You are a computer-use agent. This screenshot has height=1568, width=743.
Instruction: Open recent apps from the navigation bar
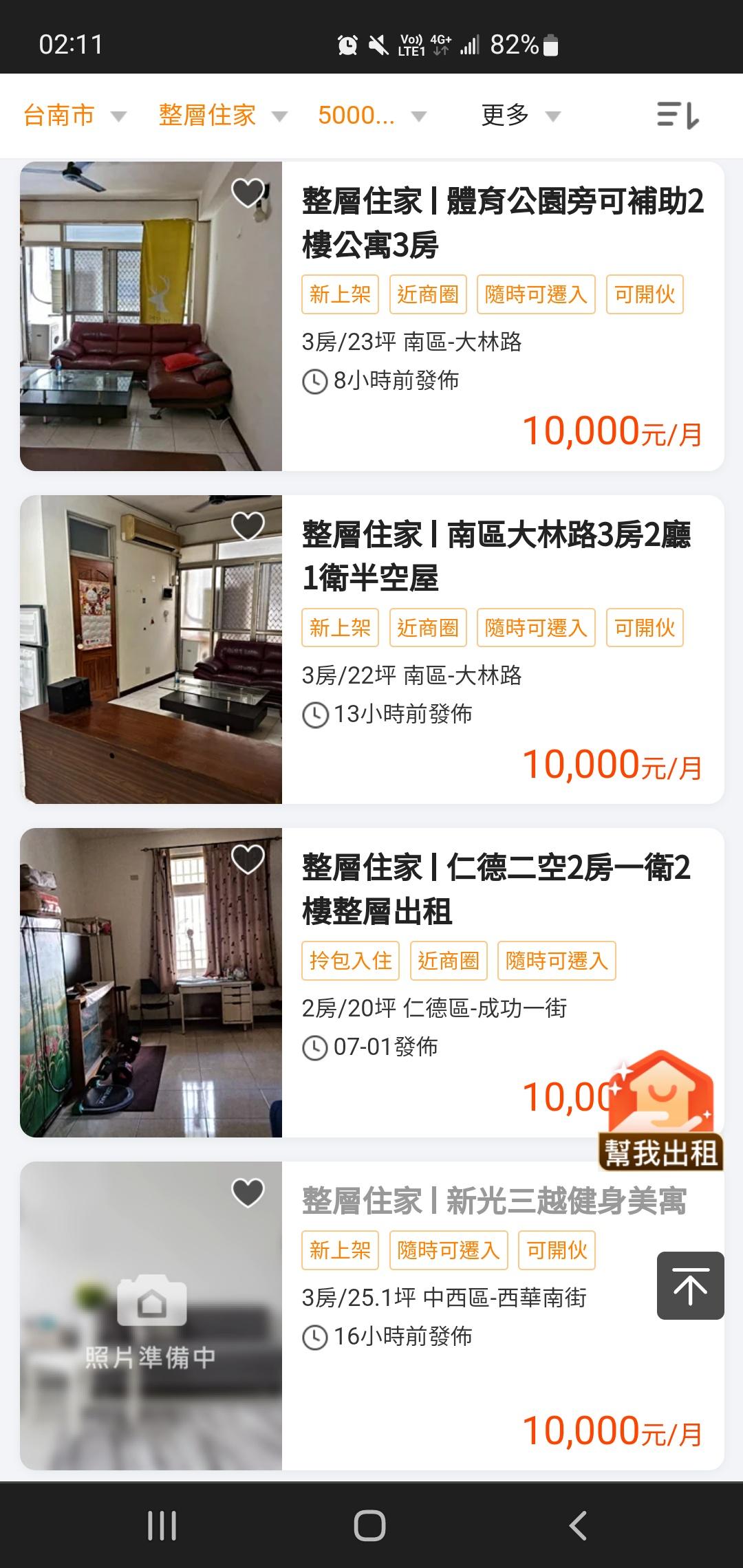162,1525
